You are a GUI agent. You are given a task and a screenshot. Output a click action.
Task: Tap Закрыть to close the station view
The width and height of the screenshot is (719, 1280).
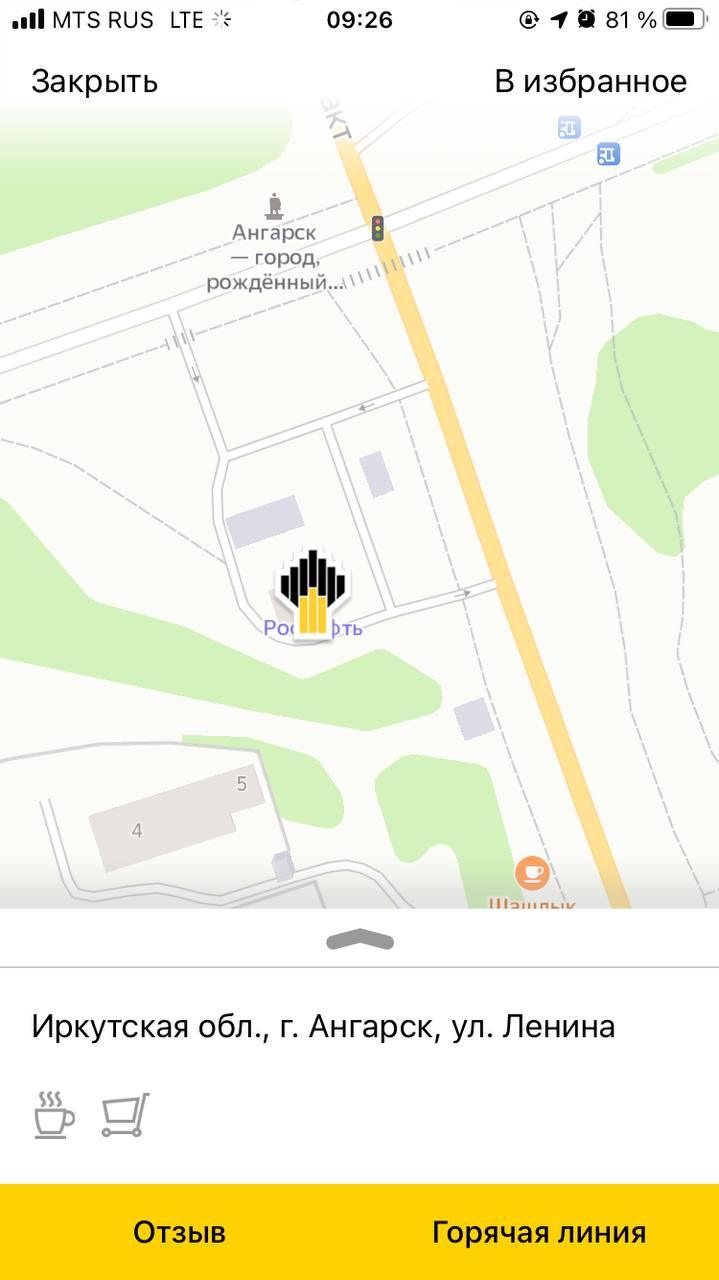(x=95, y=82)
